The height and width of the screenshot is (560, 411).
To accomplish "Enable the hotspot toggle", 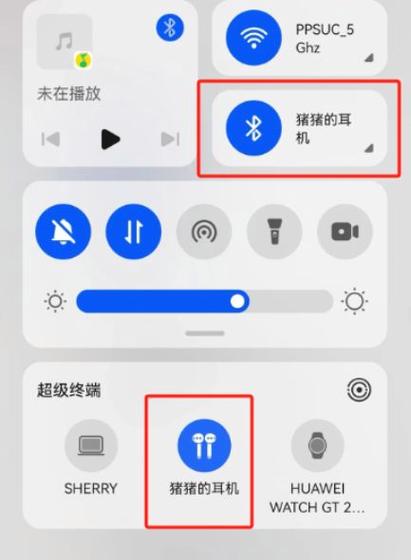I will (x=204, y=232).
